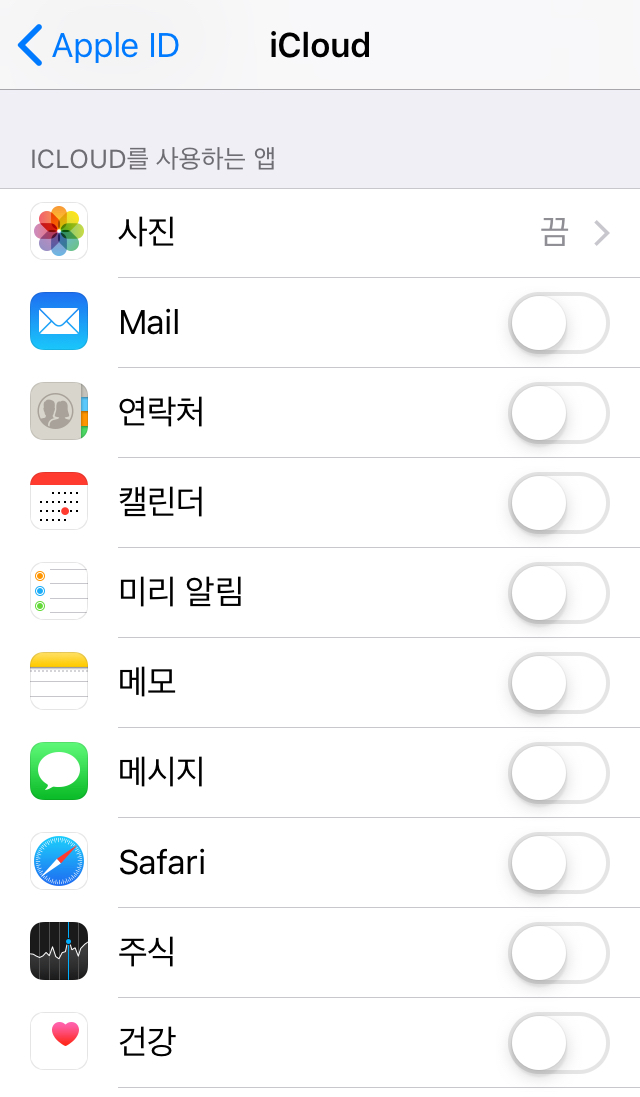Turn on 메시지 in iCloud
This screenshot has height=1097, width=640.
tap(558, 773)
